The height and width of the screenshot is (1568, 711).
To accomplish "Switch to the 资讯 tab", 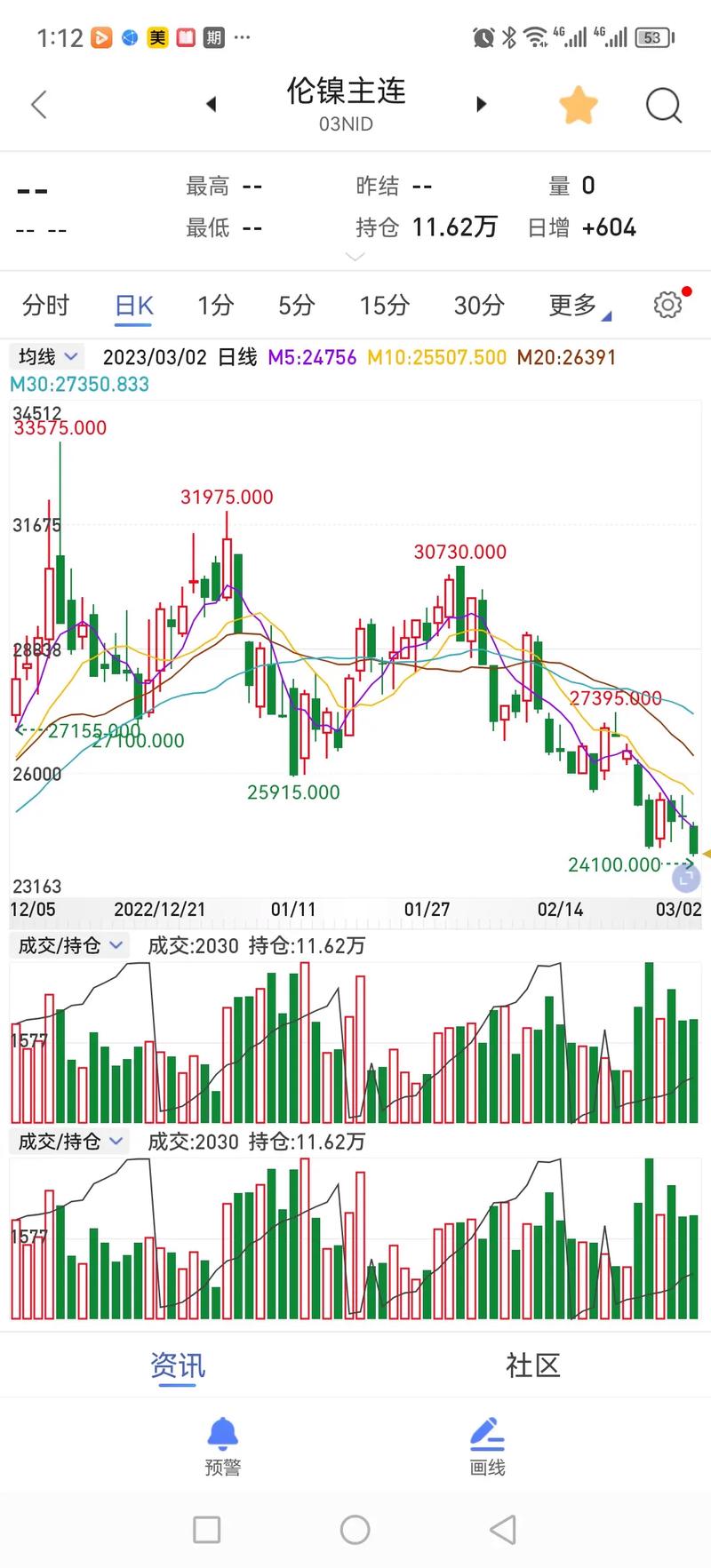I will [x=178, y=1365].
